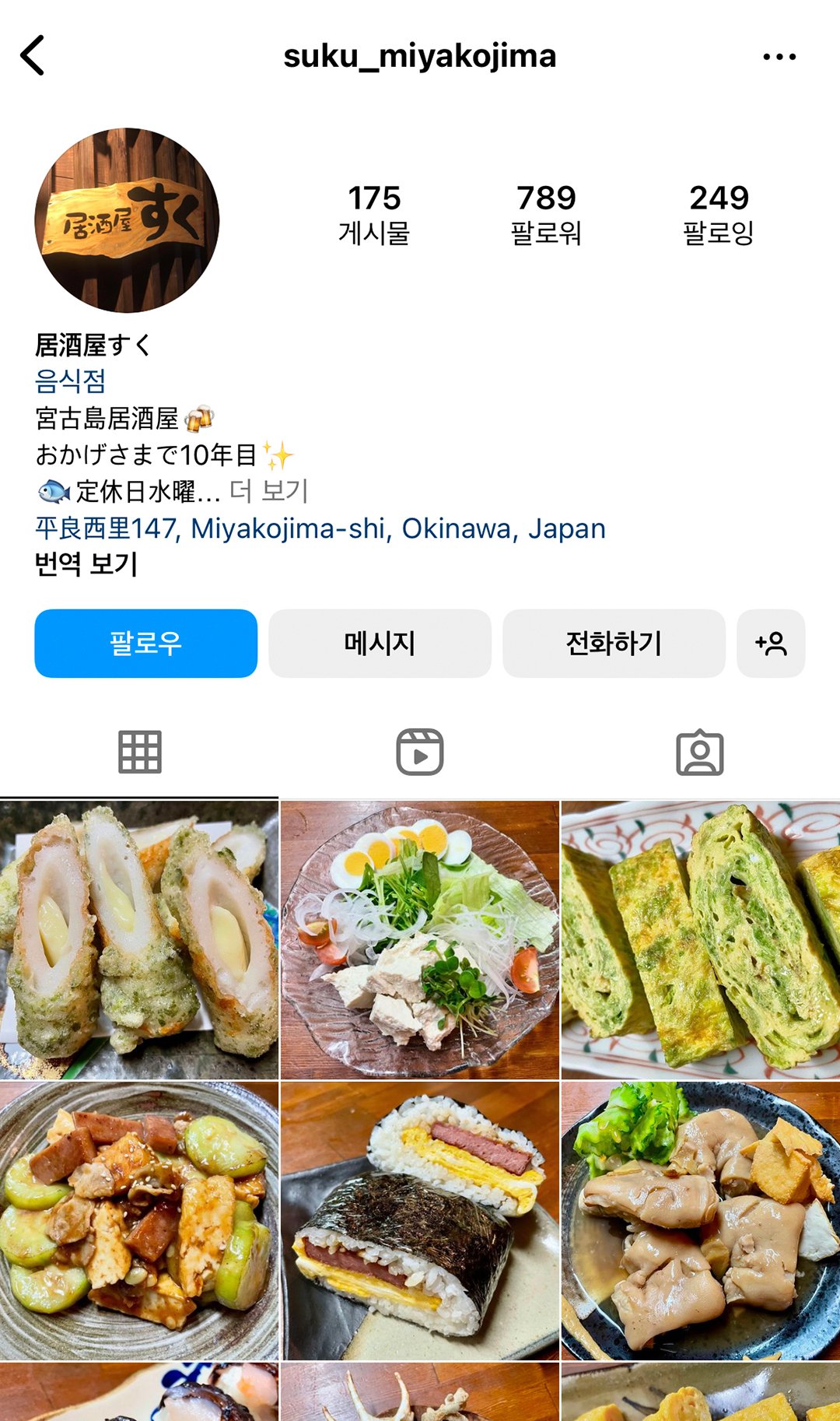Viewport: 840px width, 1421px height.
Task: Switch to the Reels tab
Action: (x=420, y=753)
